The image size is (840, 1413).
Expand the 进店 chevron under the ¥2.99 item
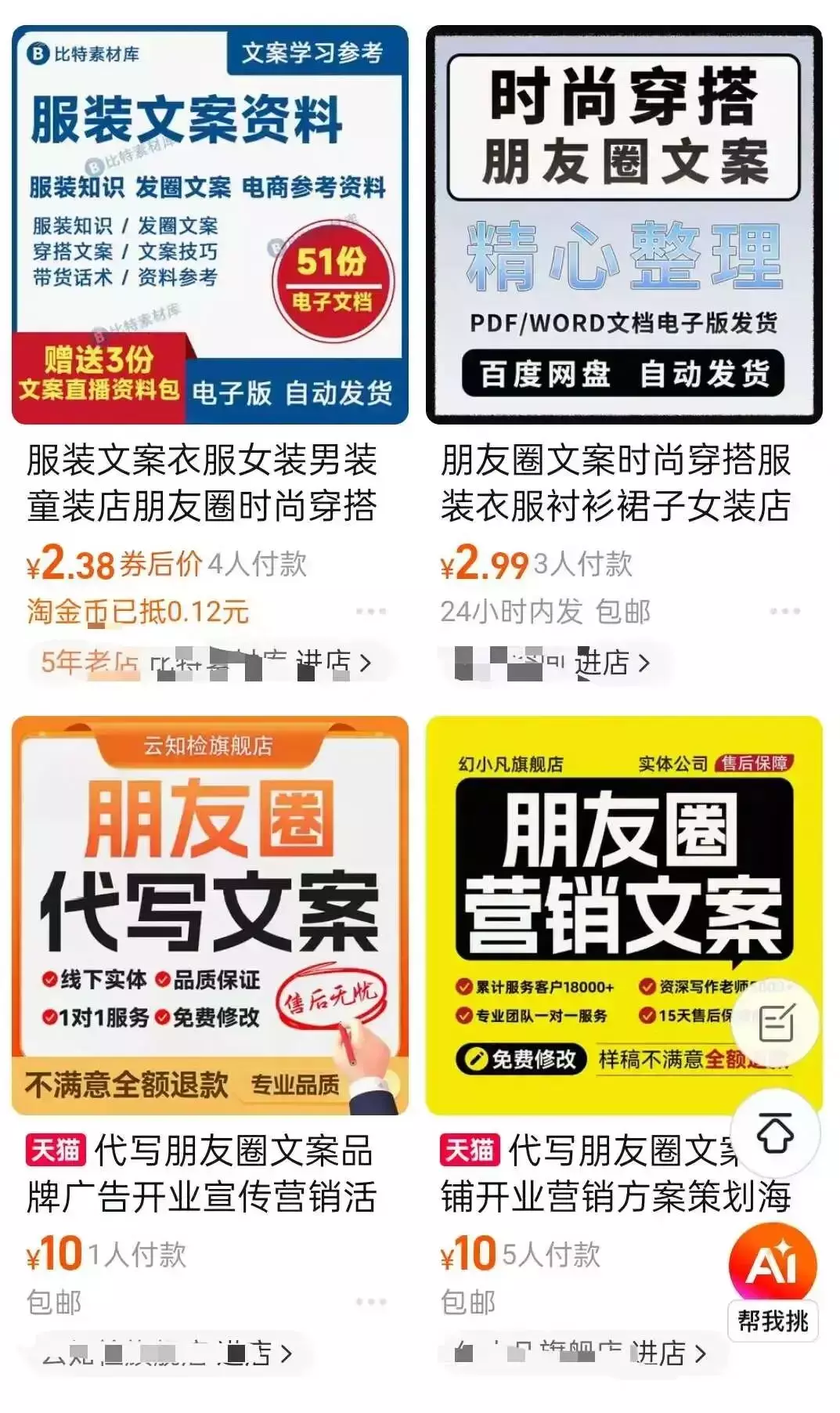[644, 662]
